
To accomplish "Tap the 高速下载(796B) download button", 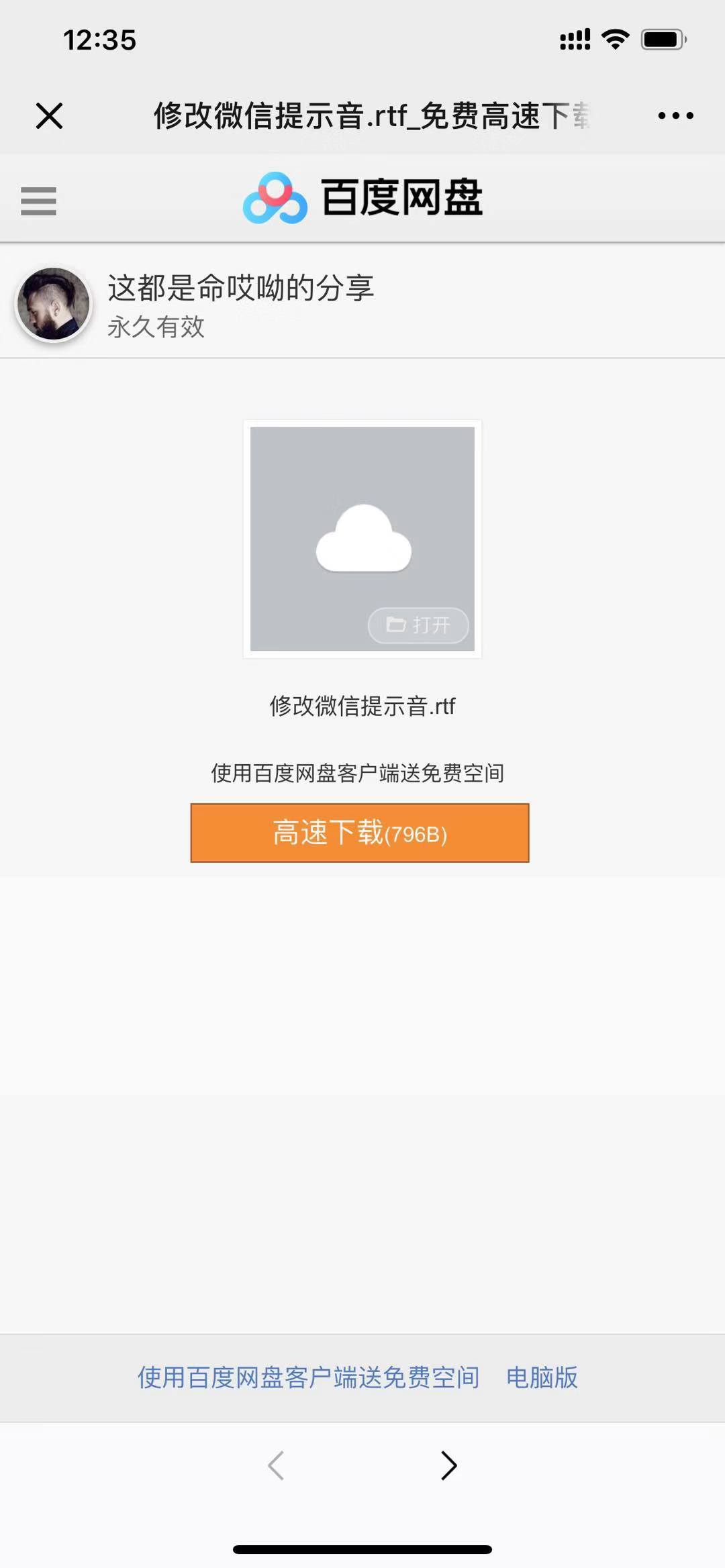I will click(x=360, y=833).
